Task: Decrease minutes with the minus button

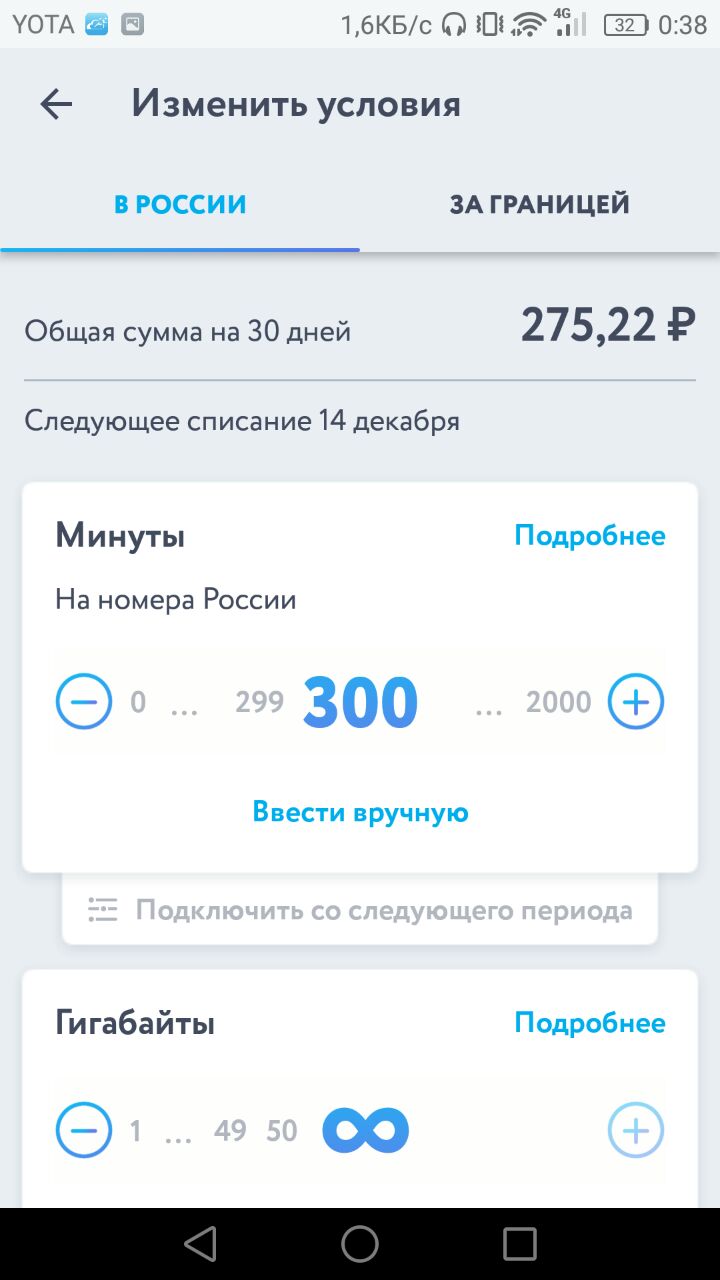Action: (84, 701)
